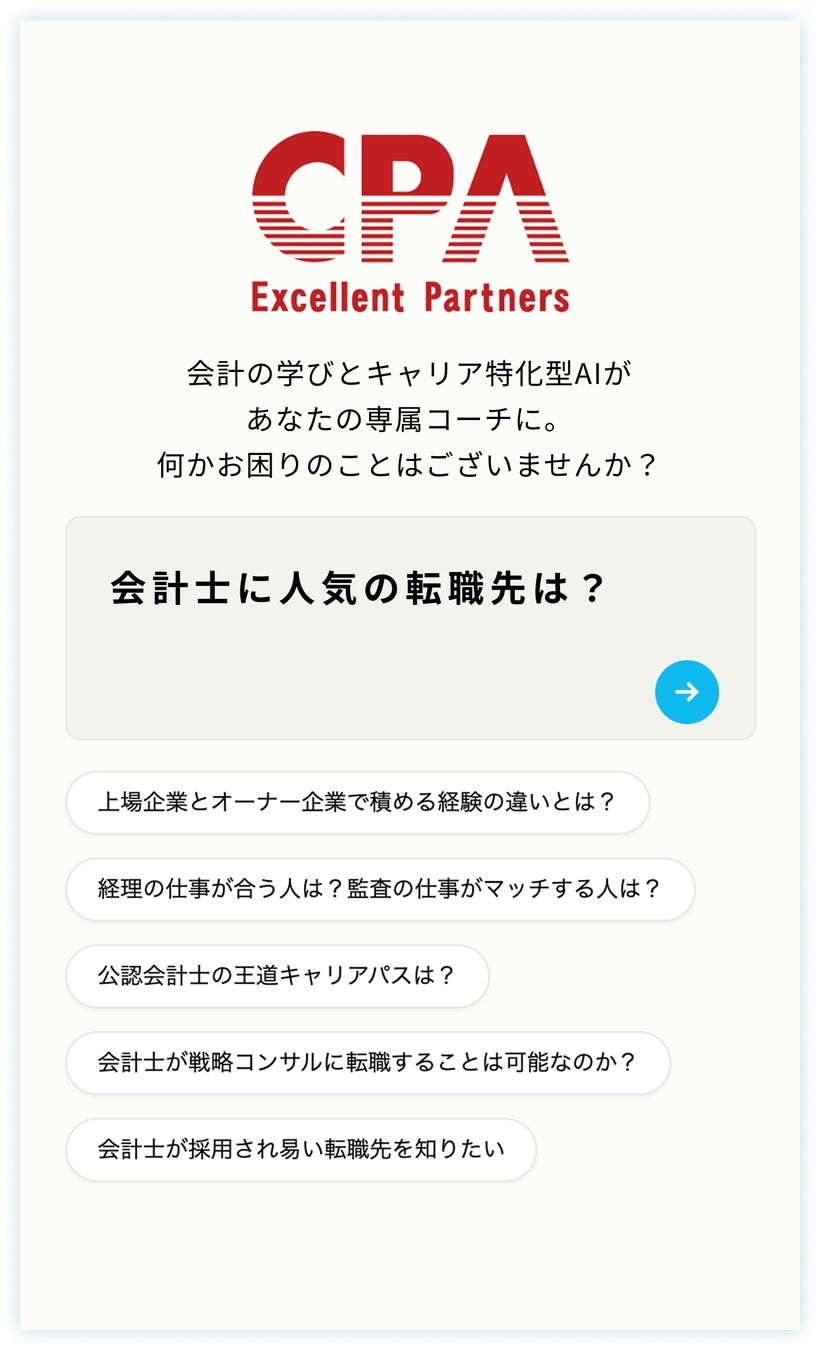Tap the 採用され易い転職先を知りたい chip

point(301,1150)
